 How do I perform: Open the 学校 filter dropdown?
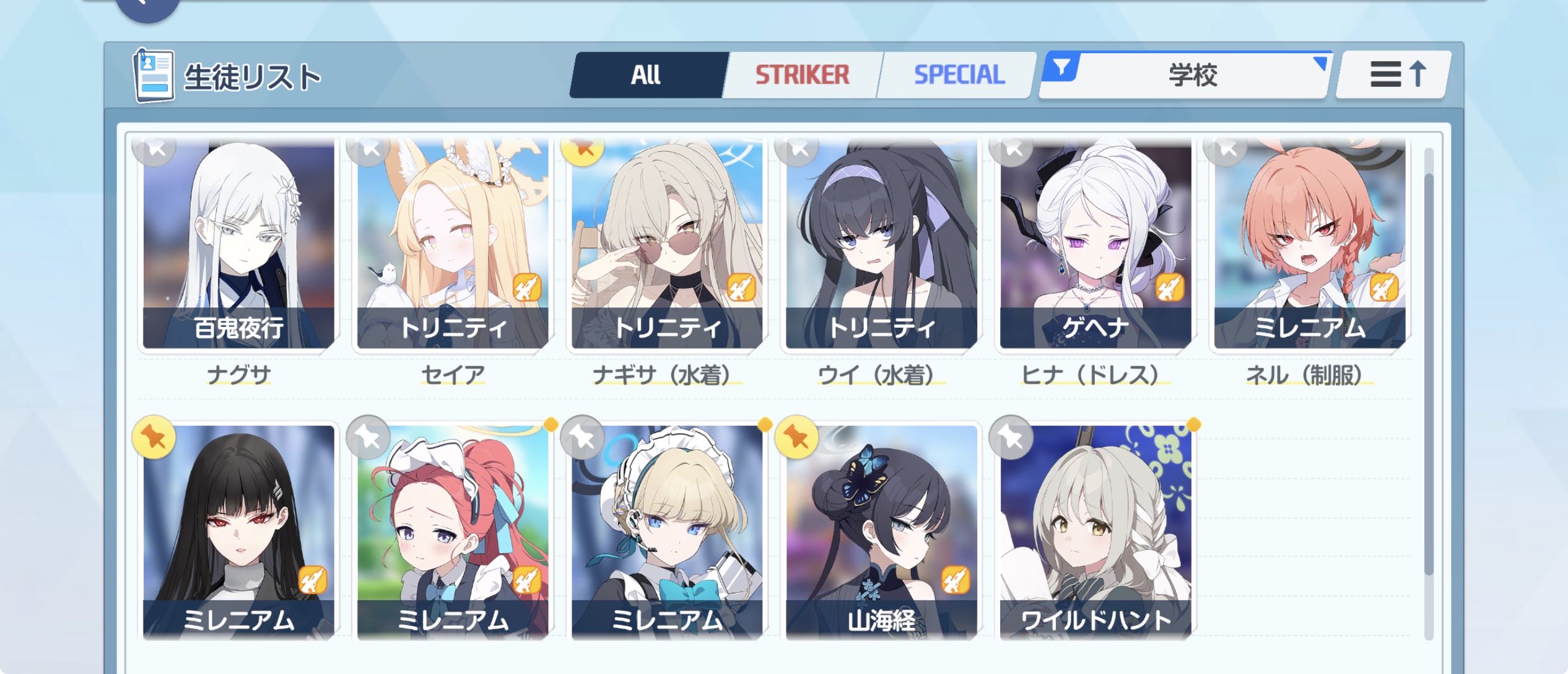click(1186, 75)
